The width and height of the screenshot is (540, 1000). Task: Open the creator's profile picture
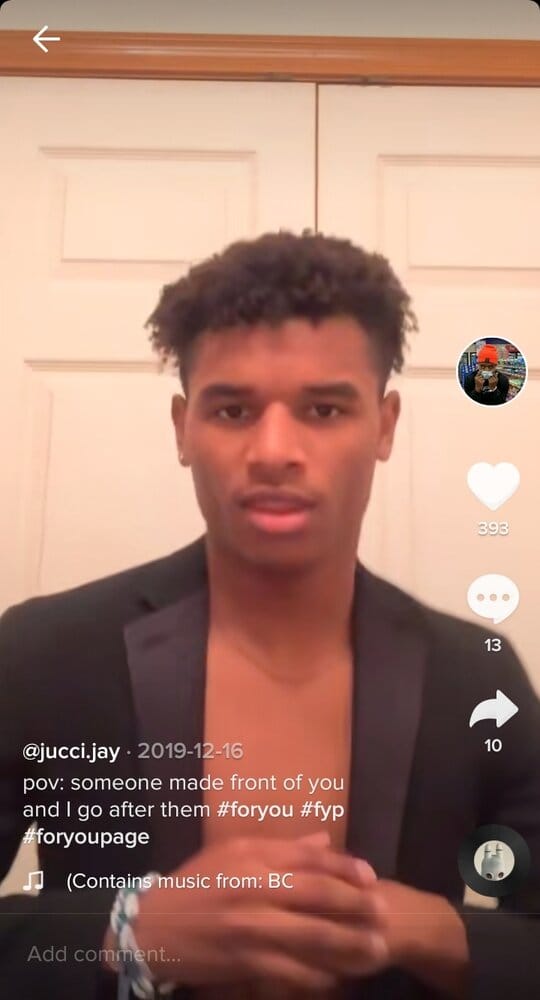click(492, 371)
